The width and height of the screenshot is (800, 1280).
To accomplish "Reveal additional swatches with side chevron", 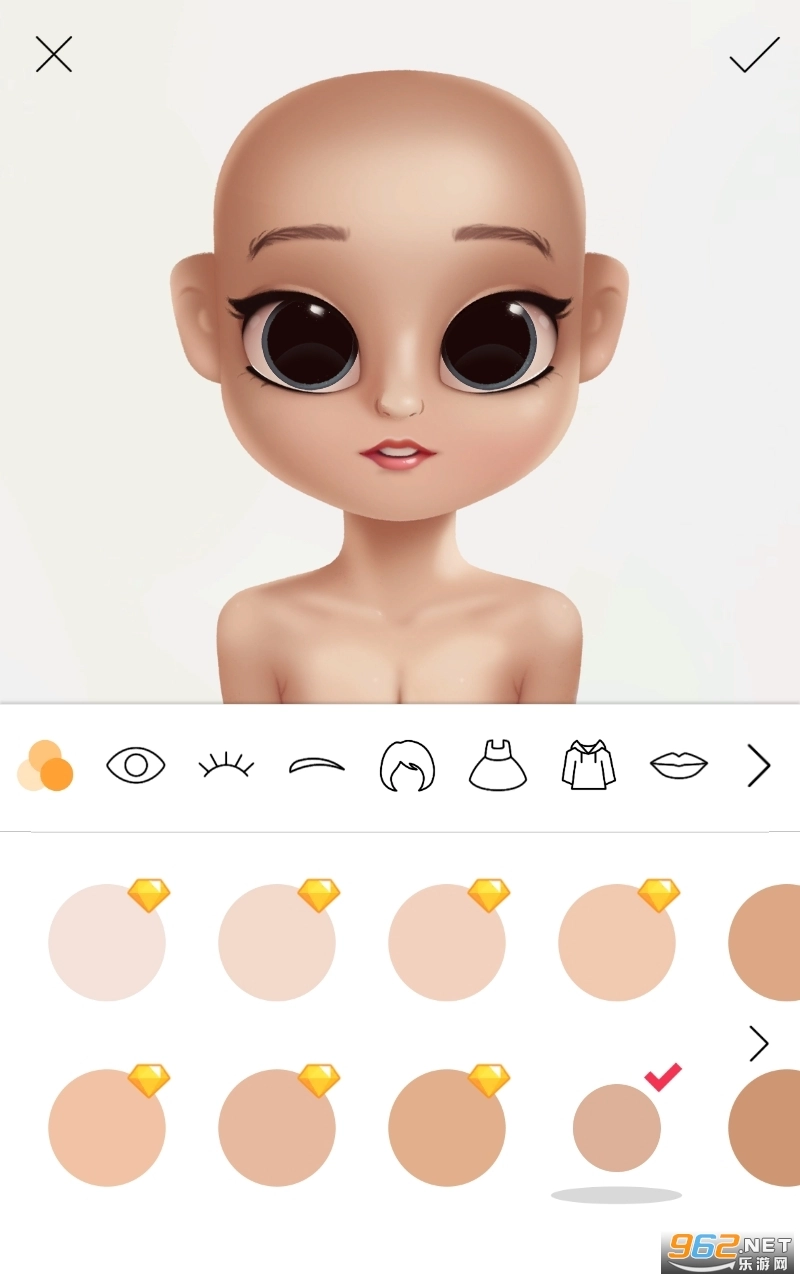I will [x=757, y=1042].
